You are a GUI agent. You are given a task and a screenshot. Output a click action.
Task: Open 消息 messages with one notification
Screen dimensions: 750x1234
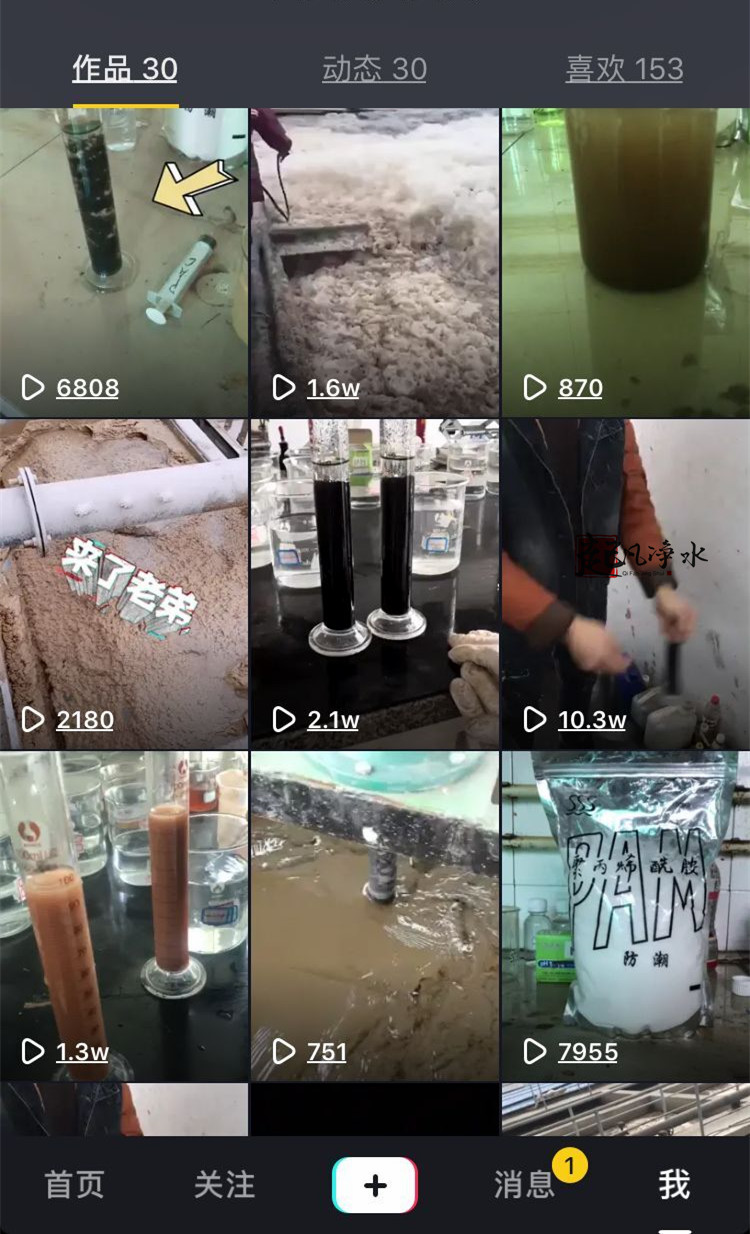coord(525,1185)
